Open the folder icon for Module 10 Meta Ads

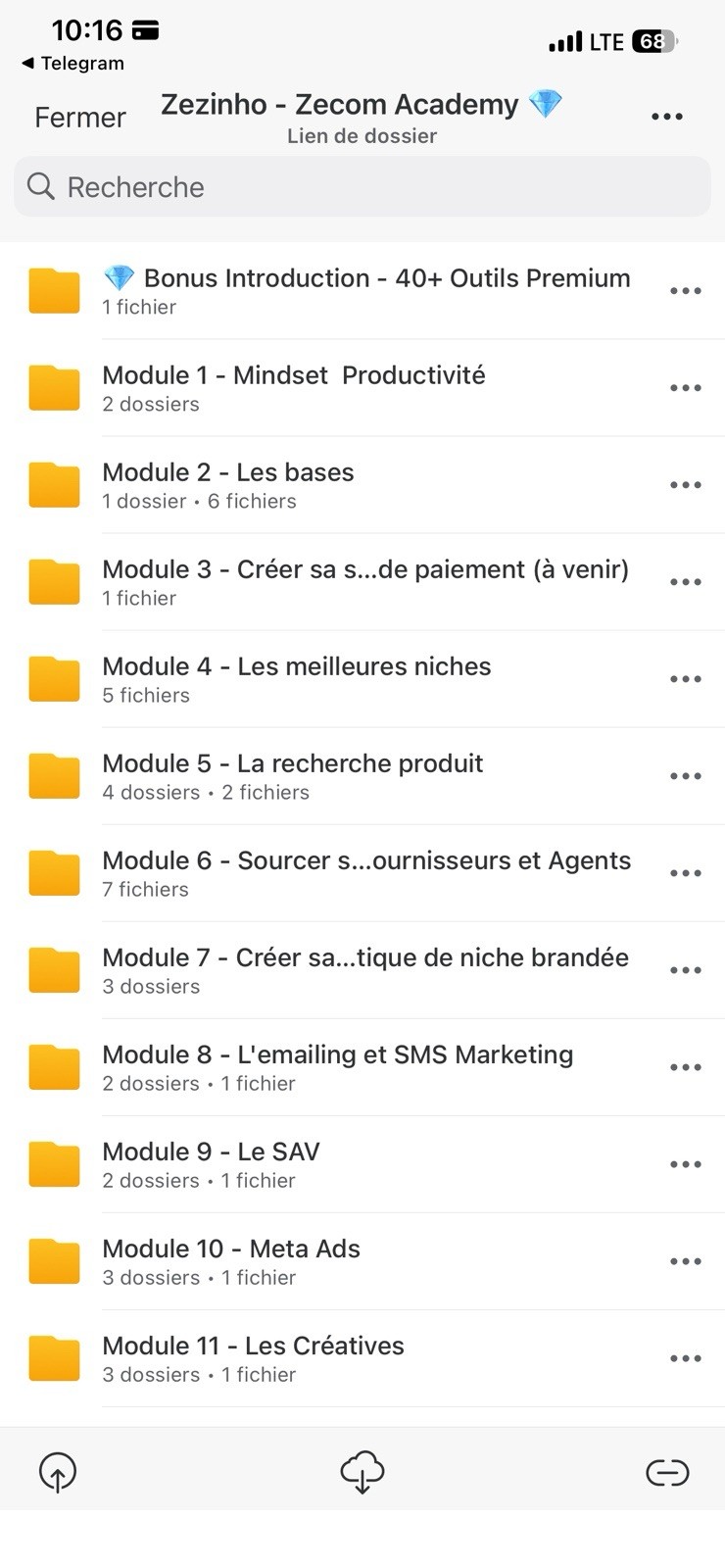[x=54, y=1260]
